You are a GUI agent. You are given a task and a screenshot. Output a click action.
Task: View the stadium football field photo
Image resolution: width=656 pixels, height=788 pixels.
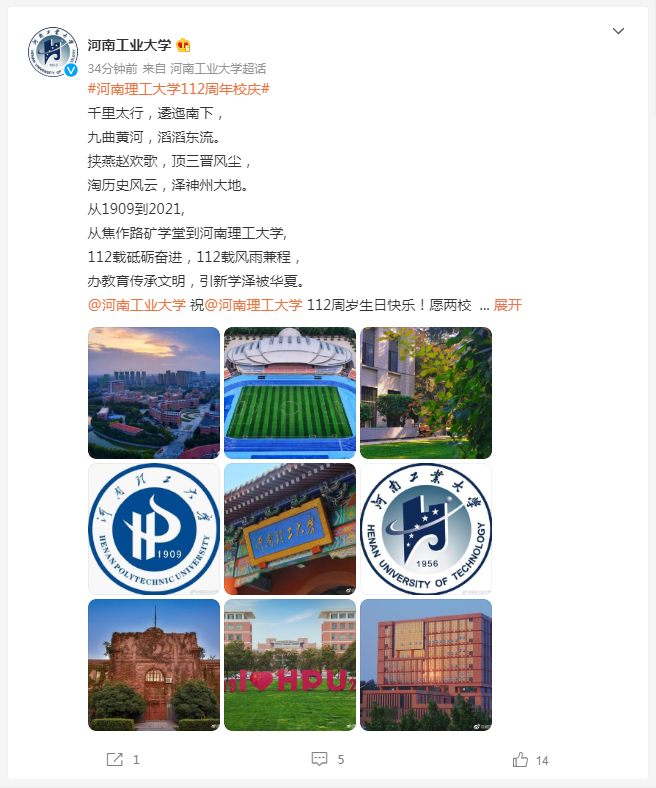290,393
